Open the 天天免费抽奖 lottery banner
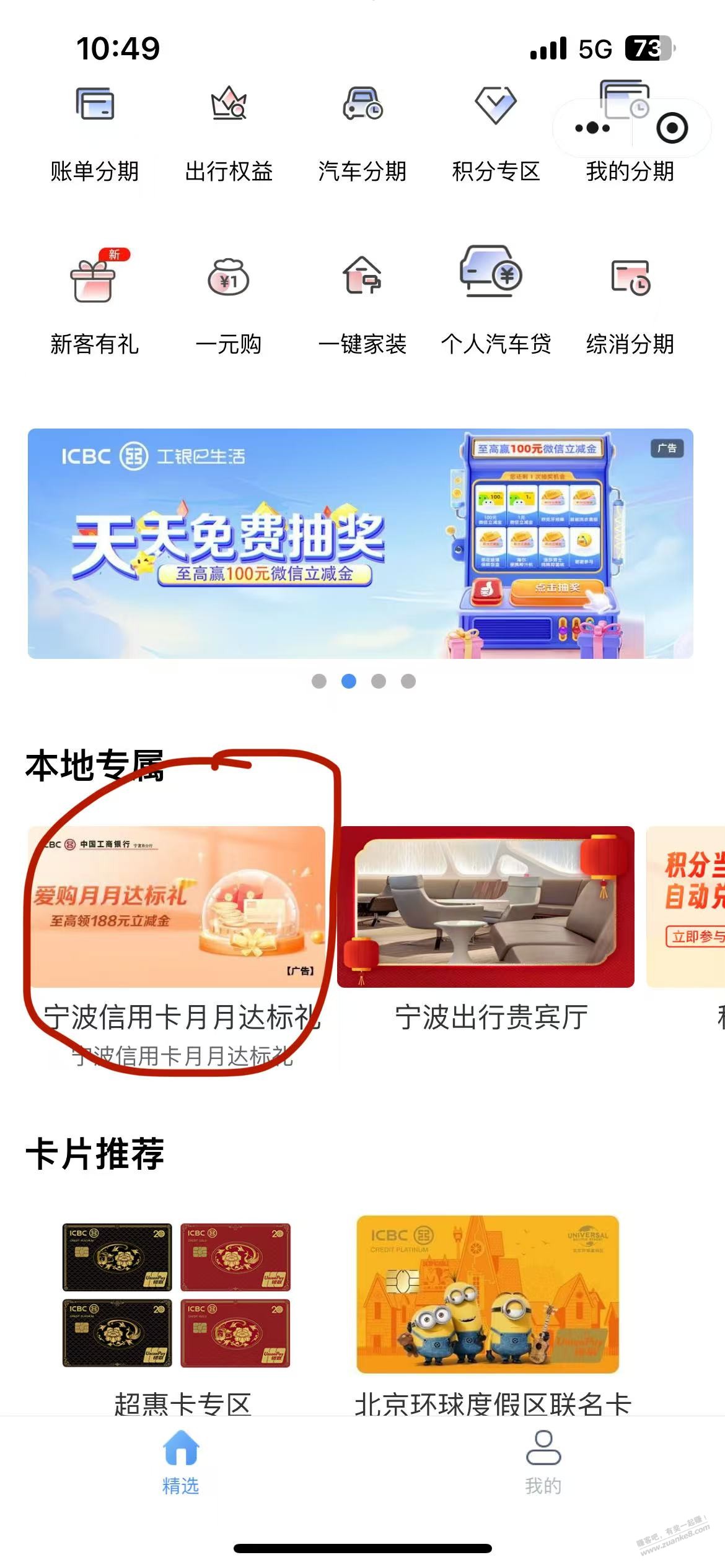This screenshot has height=1568, width=725. (360, 543)
